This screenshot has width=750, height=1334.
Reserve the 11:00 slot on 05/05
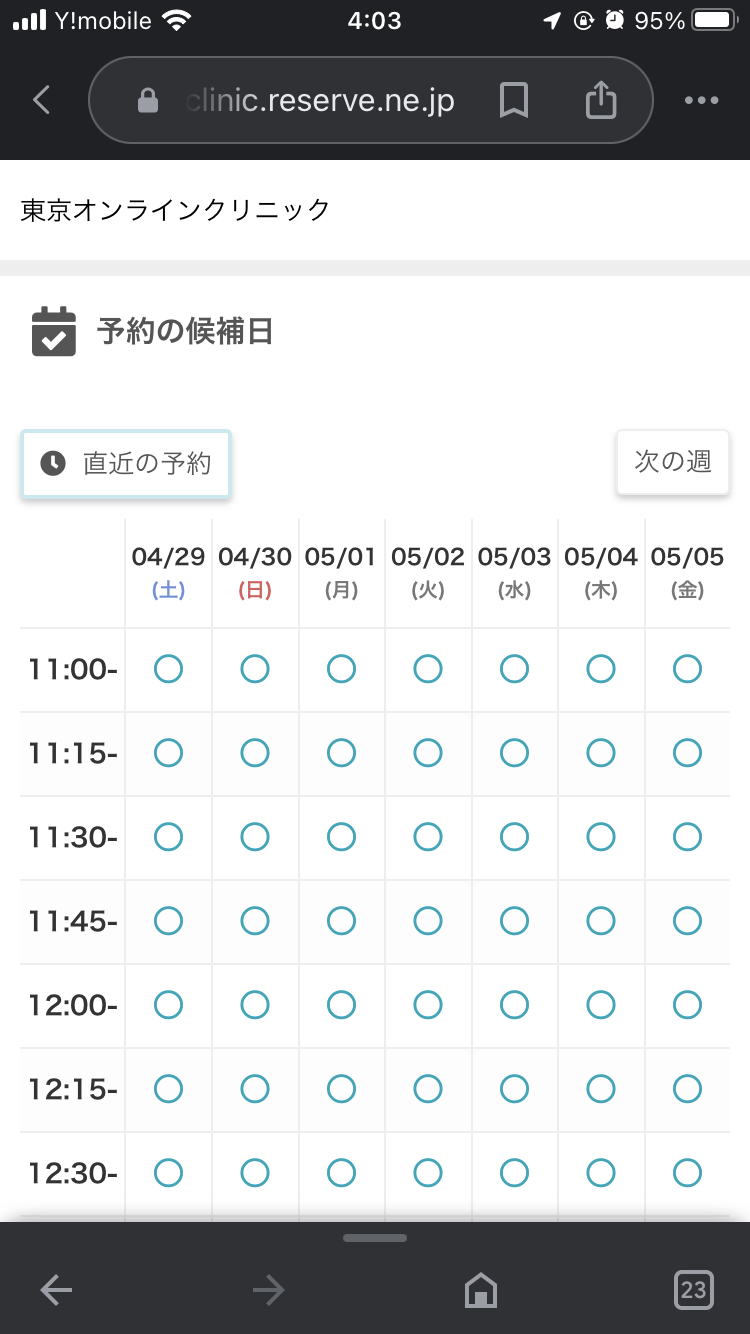coord(687,669)
